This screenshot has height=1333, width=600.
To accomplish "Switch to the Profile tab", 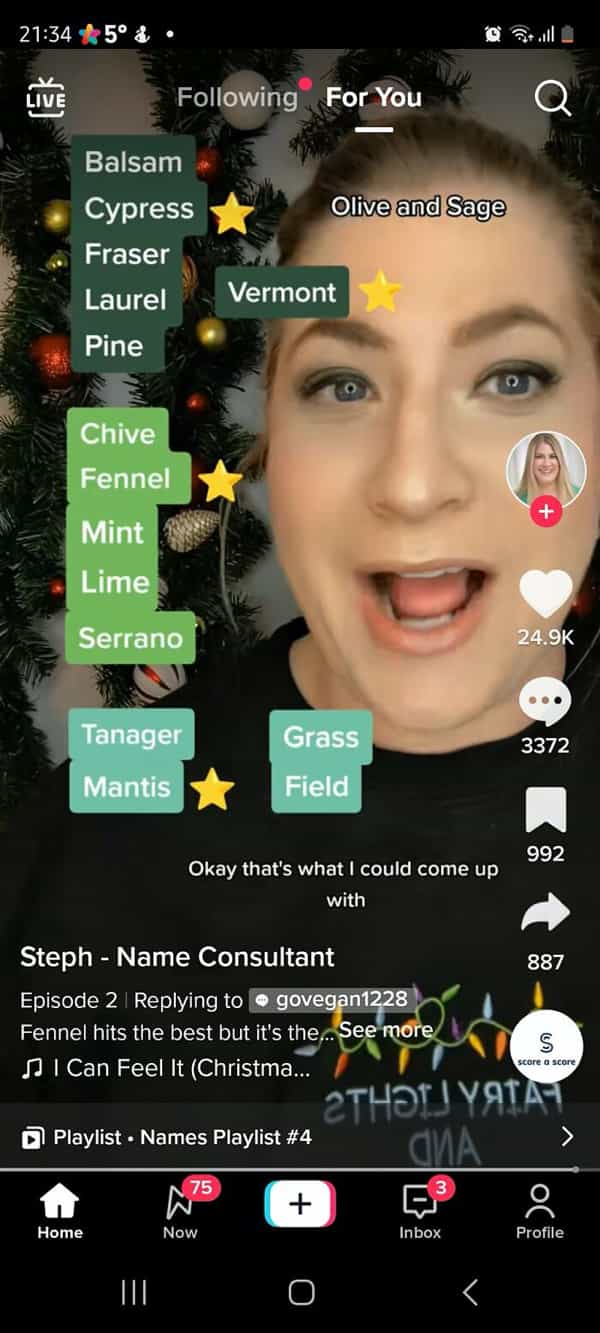I will 540,1208.
